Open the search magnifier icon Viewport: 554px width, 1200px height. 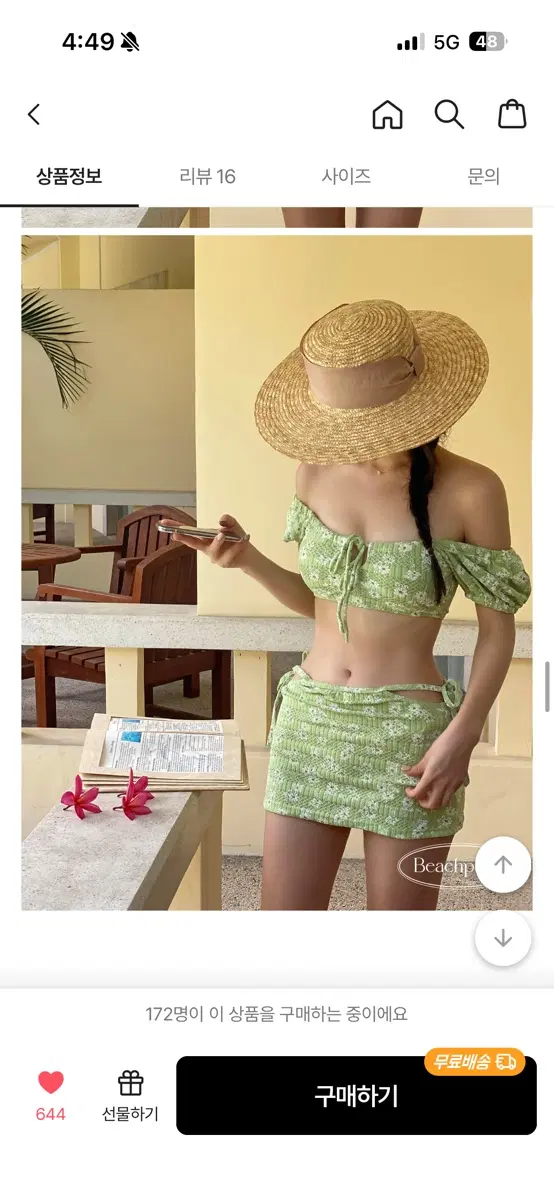(x=449, y=115)
